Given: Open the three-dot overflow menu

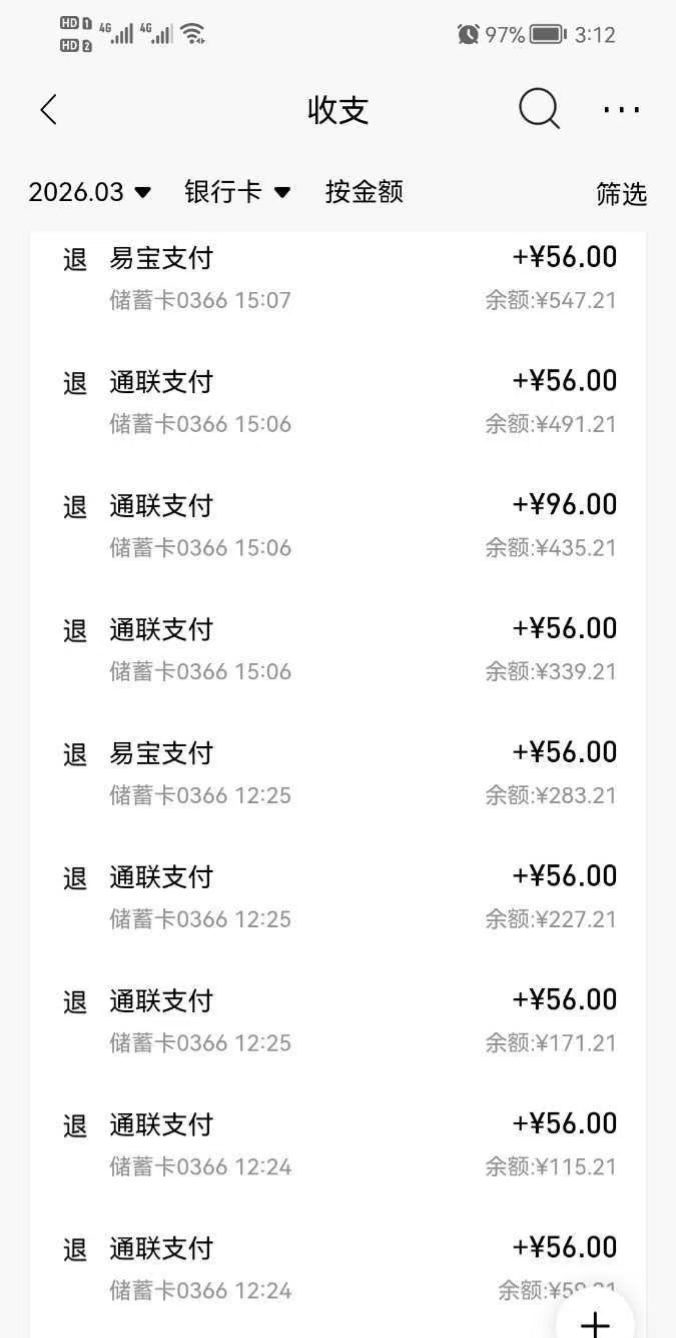Looking at the screenshot, I should click(x=621, y=110).
